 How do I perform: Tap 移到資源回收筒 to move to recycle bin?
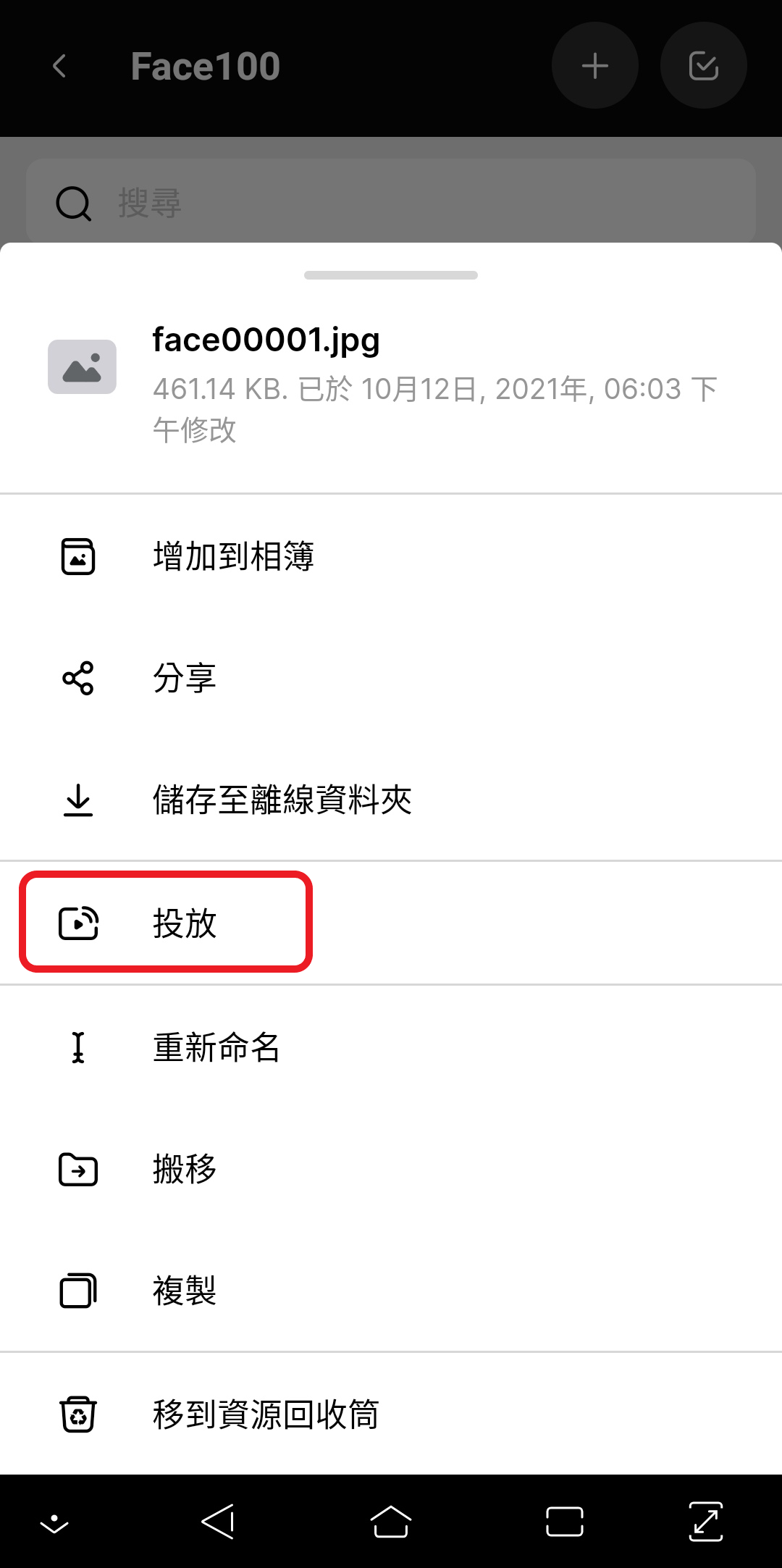pos(265,1414)
